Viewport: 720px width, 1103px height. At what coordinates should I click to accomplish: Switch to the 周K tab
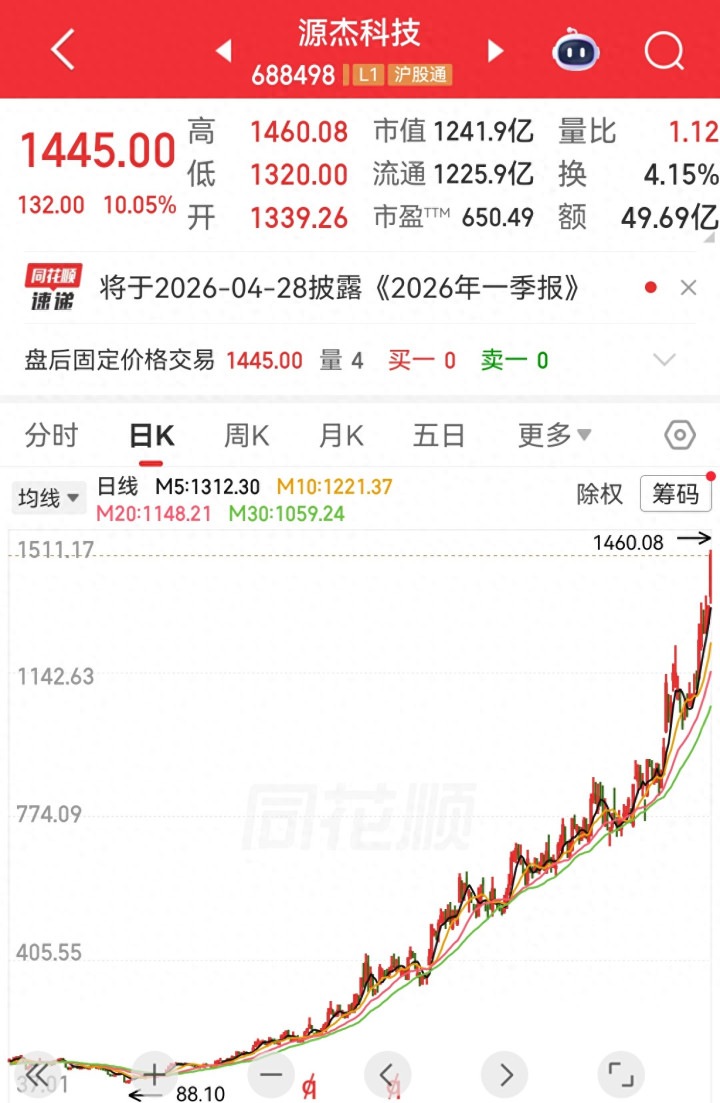[246, 435]
